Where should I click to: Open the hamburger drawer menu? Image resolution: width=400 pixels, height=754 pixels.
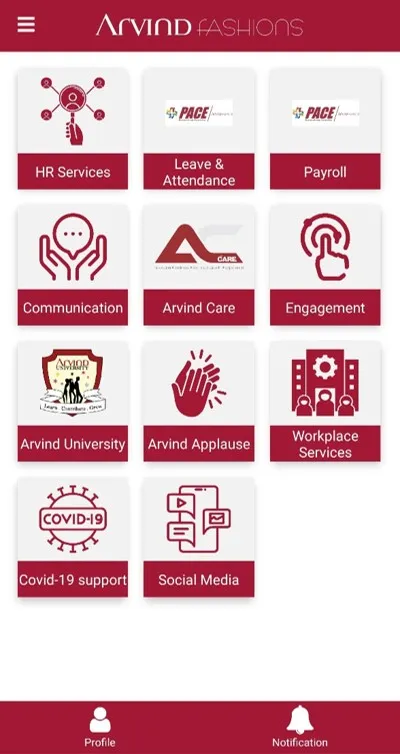(x=26, y=25)
